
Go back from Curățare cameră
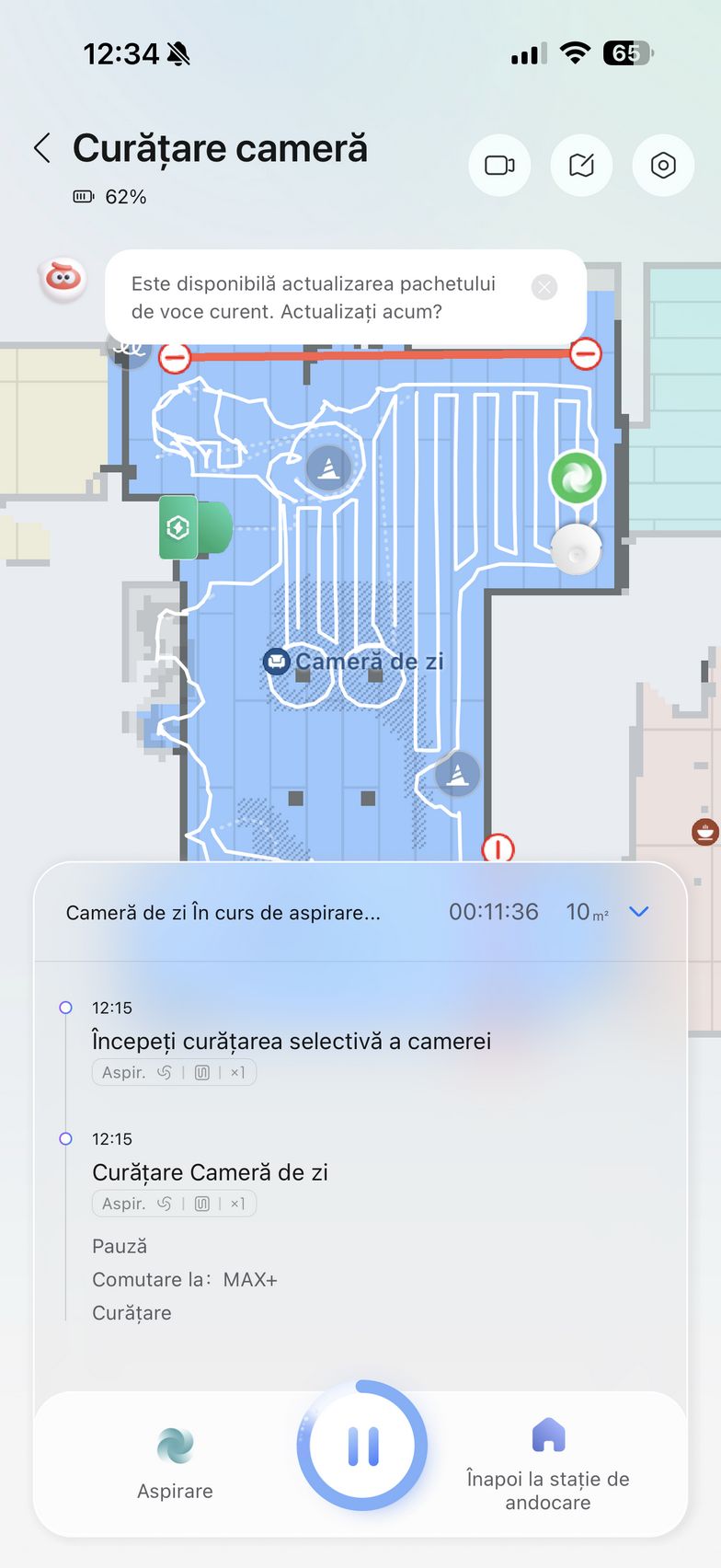[x=42, y=148]
